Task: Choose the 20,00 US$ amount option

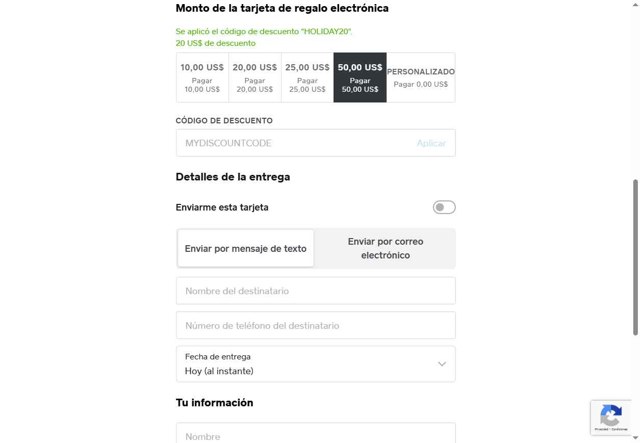Action: pyautogui.click(x=255, y=78)
